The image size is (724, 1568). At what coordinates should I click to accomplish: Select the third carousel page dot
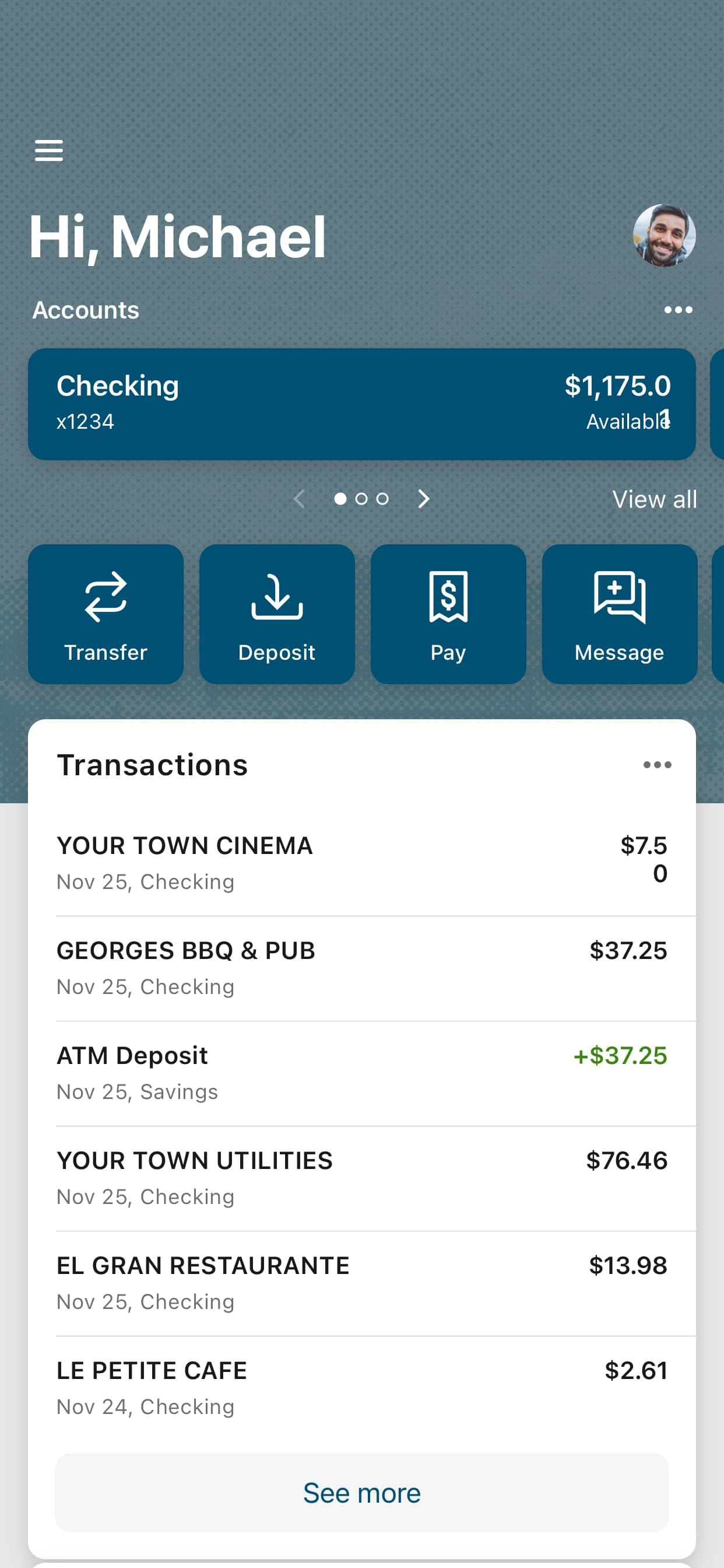point(382,498)
